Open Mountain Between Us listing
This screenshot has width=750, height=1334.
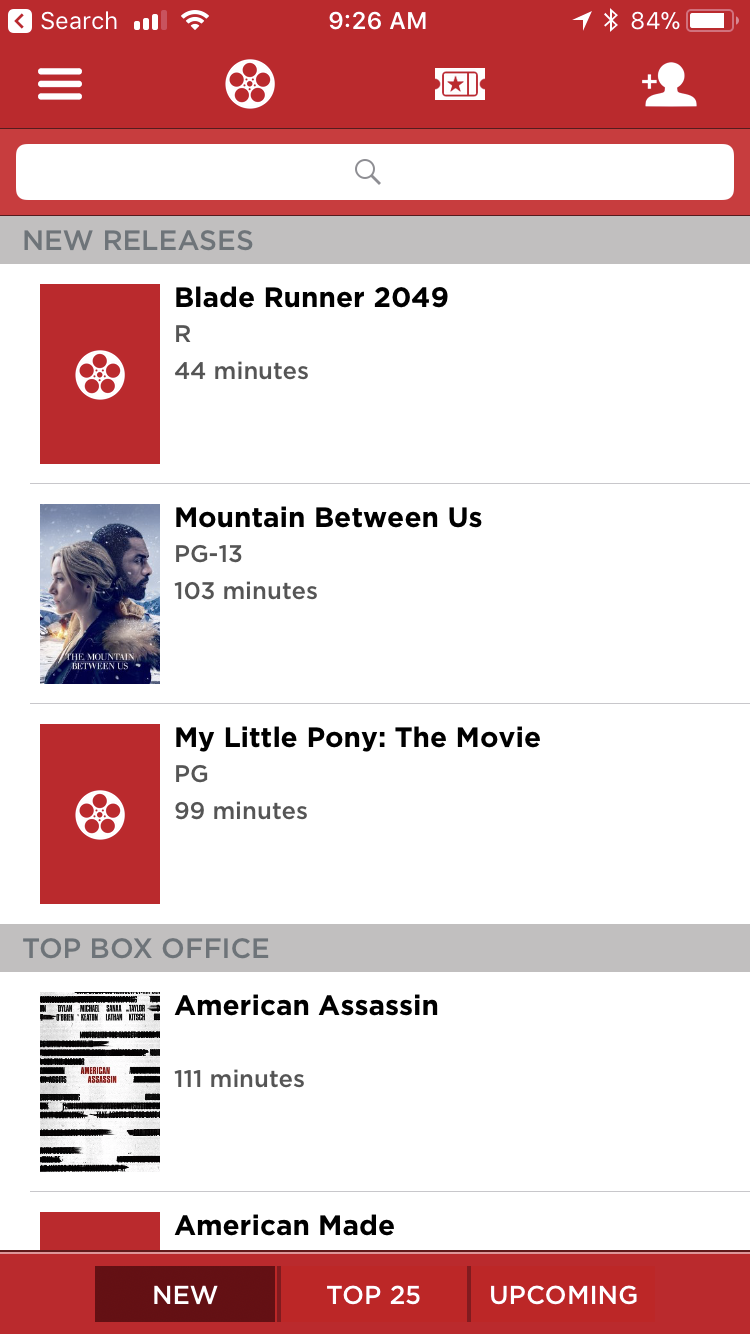click(375, 594)
